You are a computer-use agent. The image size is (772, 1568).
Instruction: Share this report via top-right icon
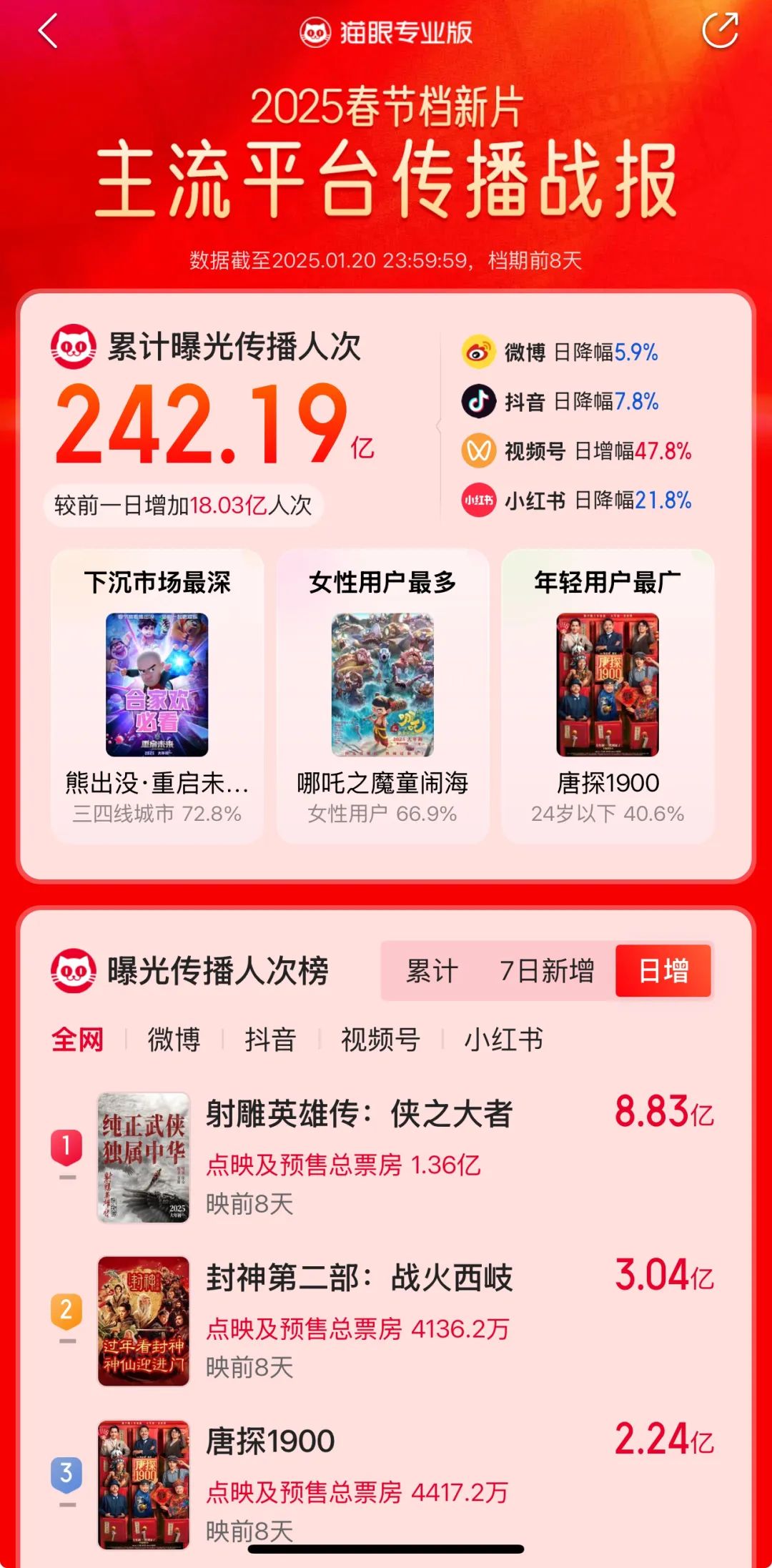pos(719,31)
